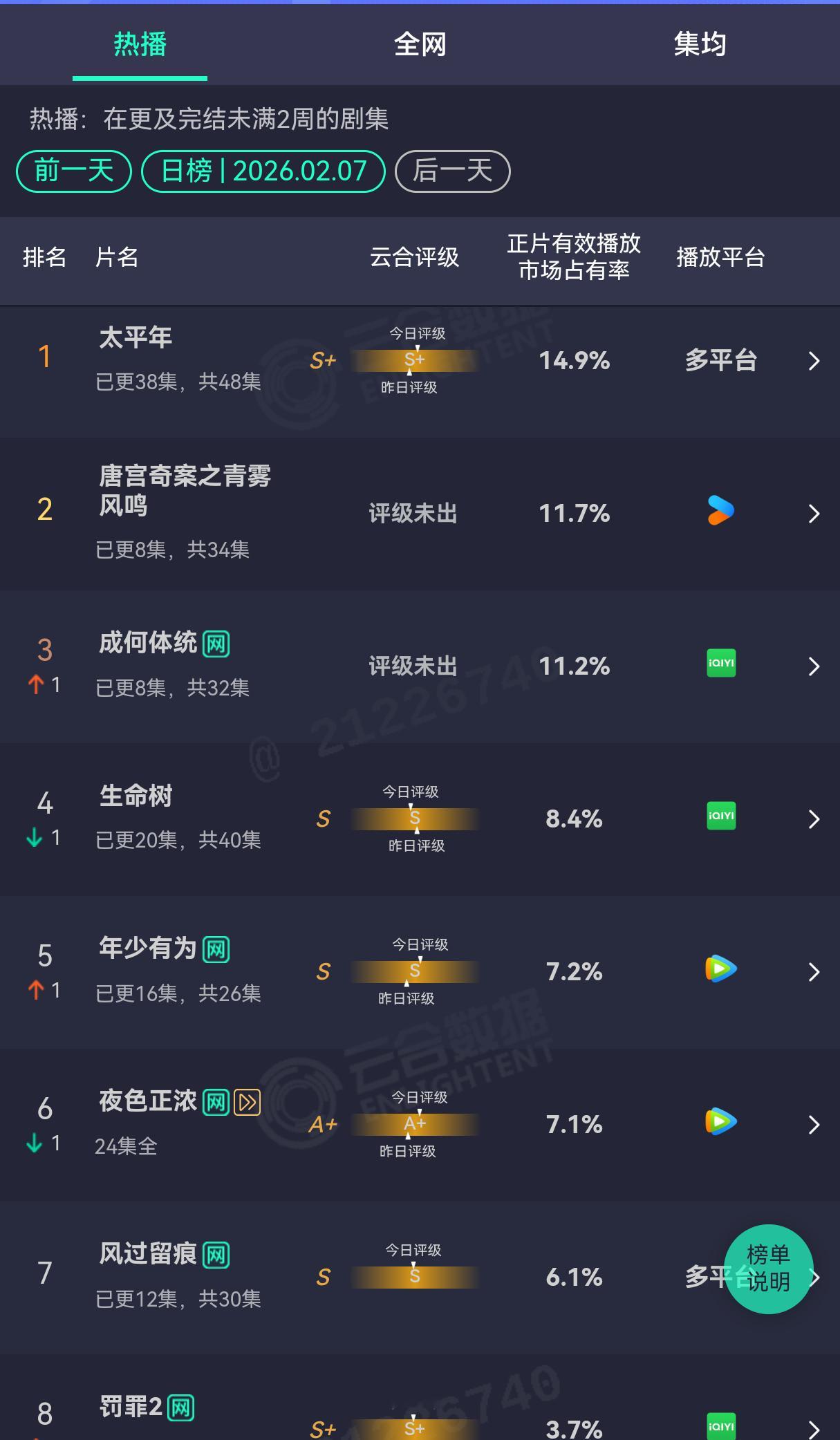Expand details for 太平年 via the right chevron
This screenshot has height=1440, width=840.
(x=813, y=361)
